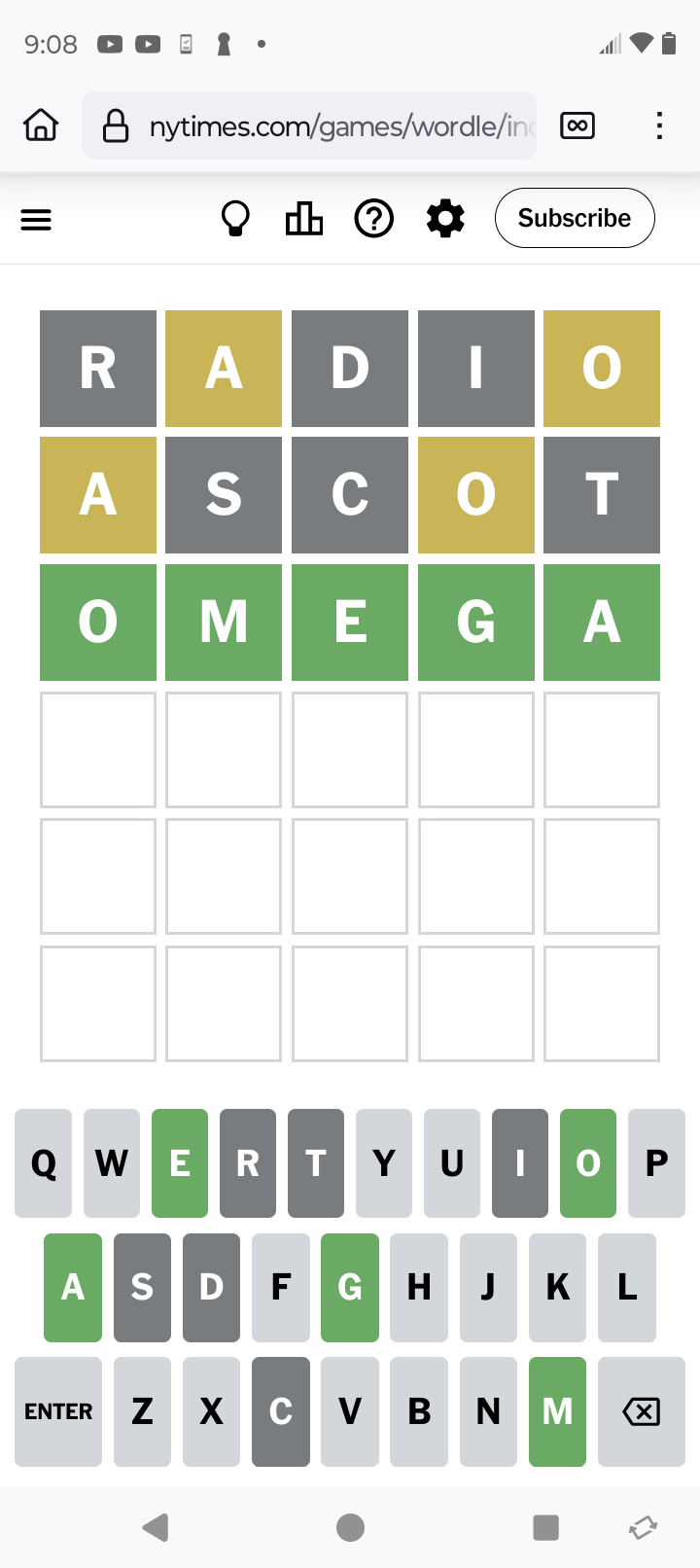Viewport: 700px width, 1568px height.
Task: Open recent apps from the navigation bar
Action: coord(546,1527)
